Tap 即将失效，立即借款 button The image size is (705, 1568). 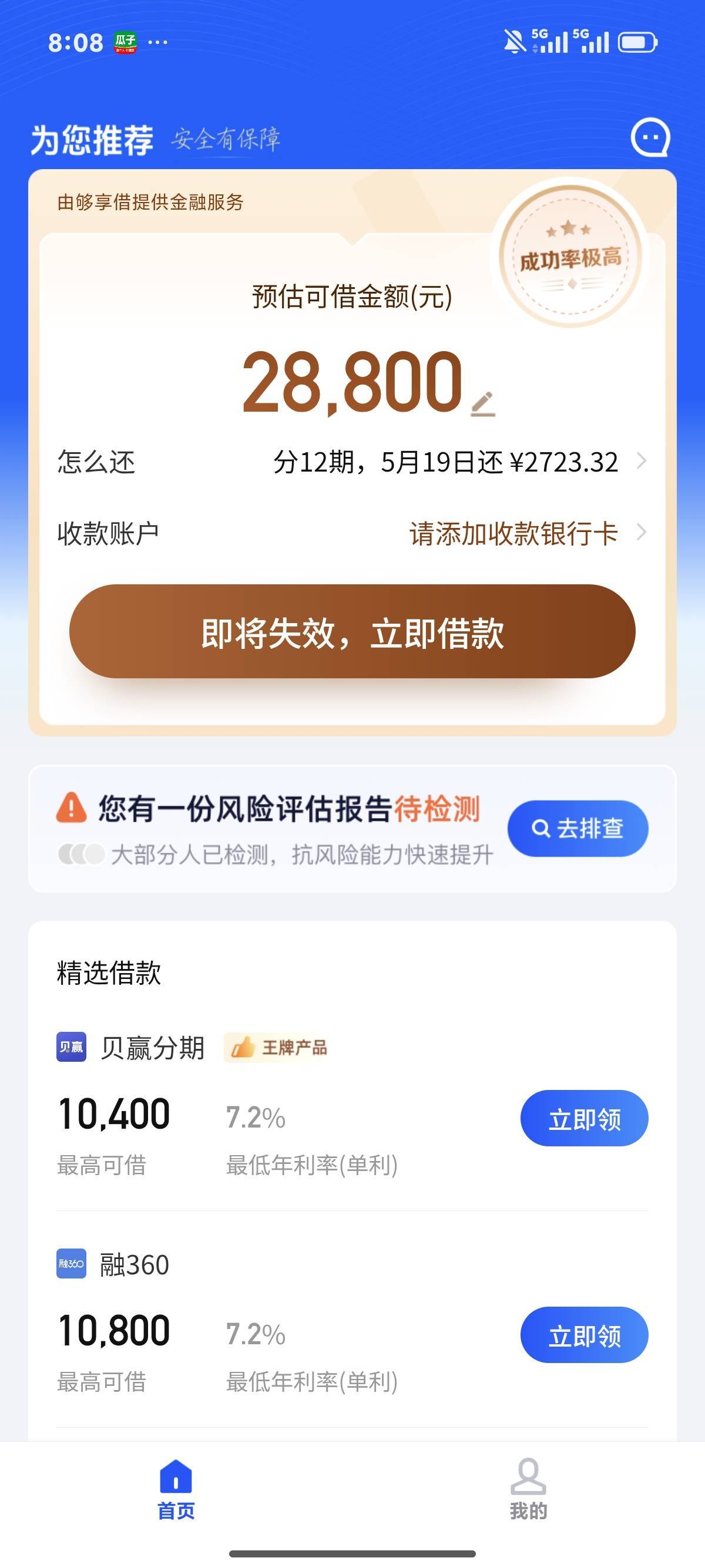point(352,632)
